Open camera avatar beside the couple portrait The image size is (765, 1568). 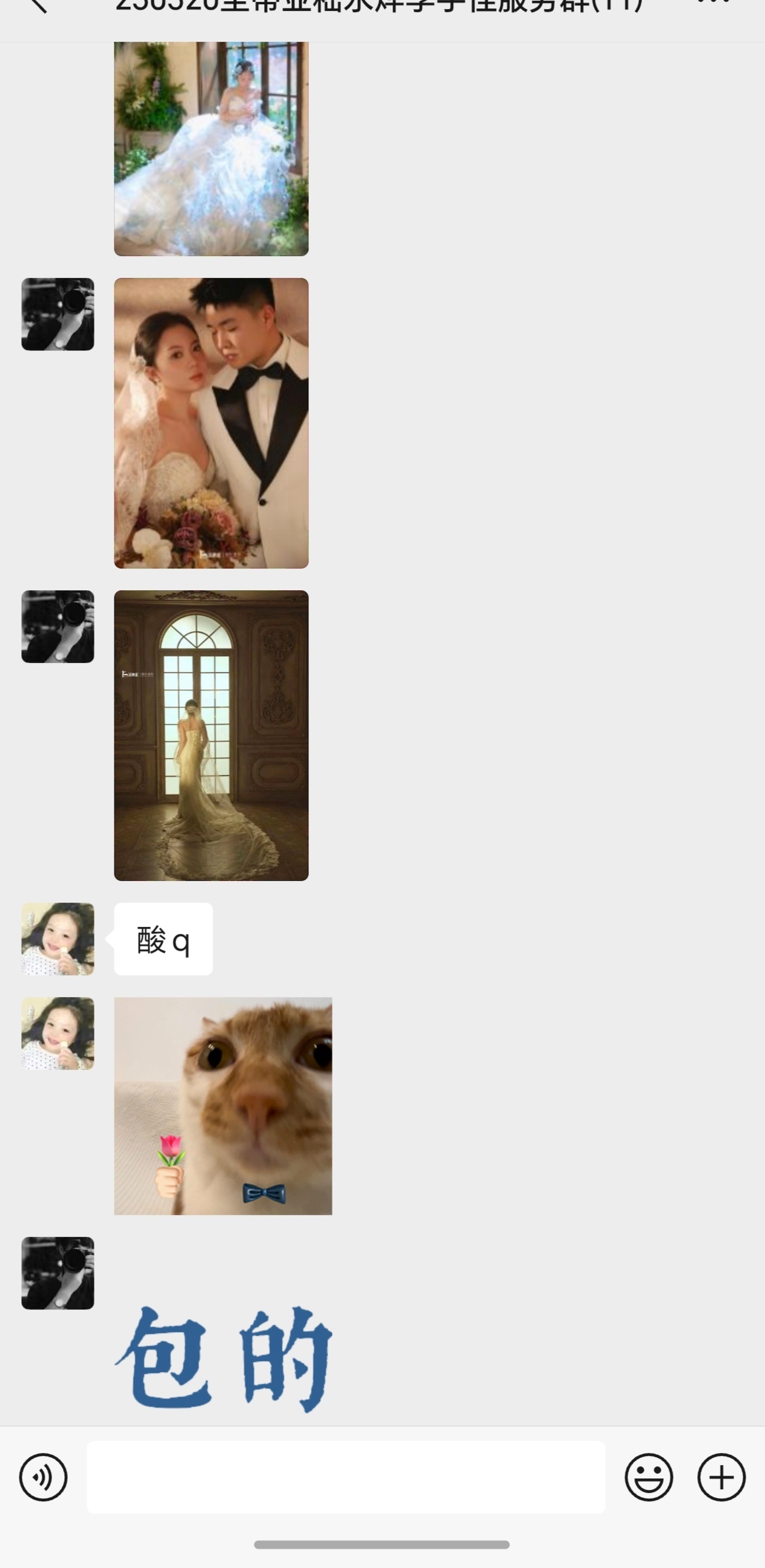[x=58, y=314]
